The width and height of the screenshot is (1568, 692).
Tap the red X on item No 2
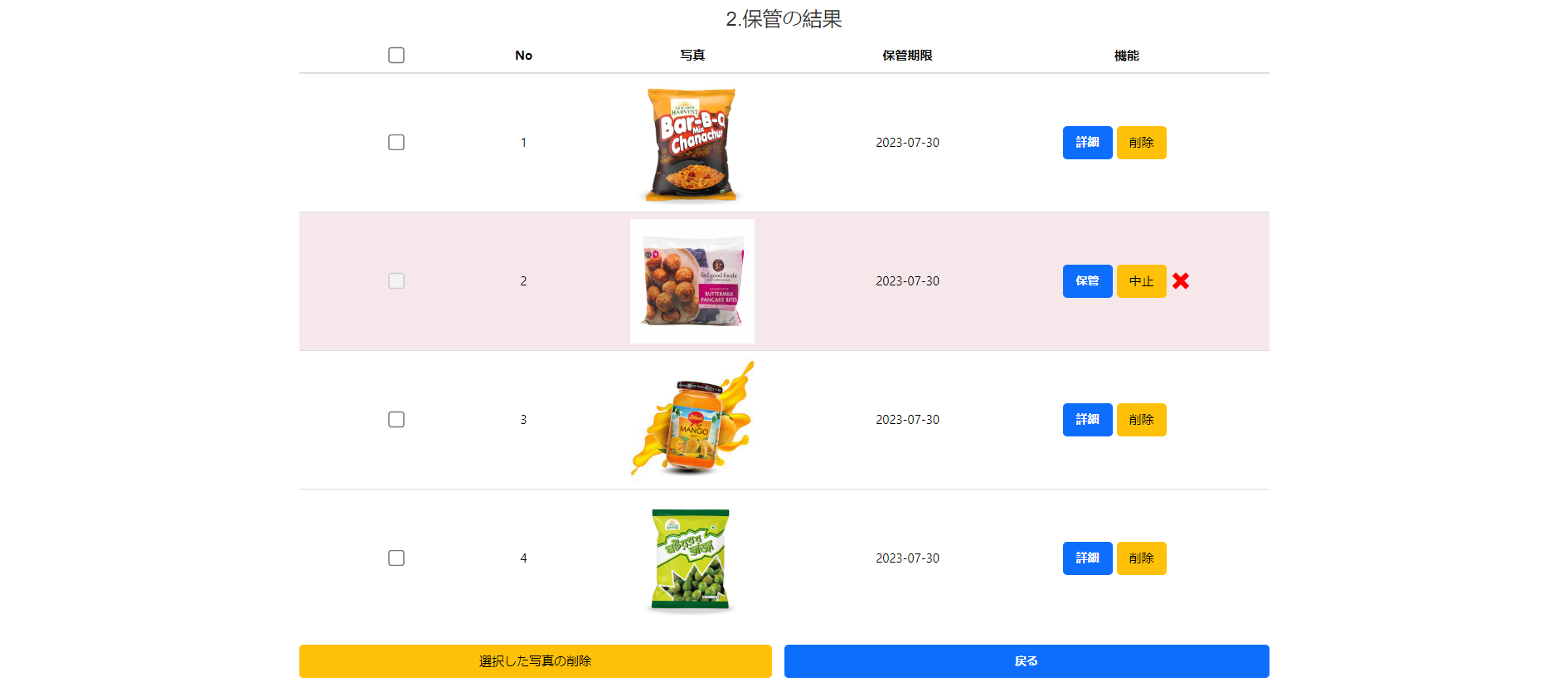click(x=1181, y=281)
